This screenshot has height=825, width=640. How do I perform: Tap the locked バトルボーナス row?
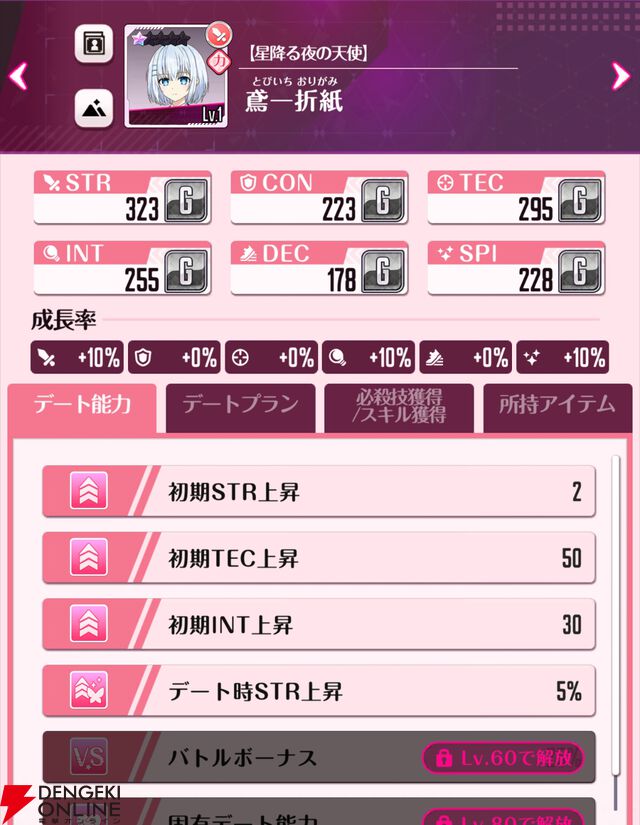click(318, 757)
